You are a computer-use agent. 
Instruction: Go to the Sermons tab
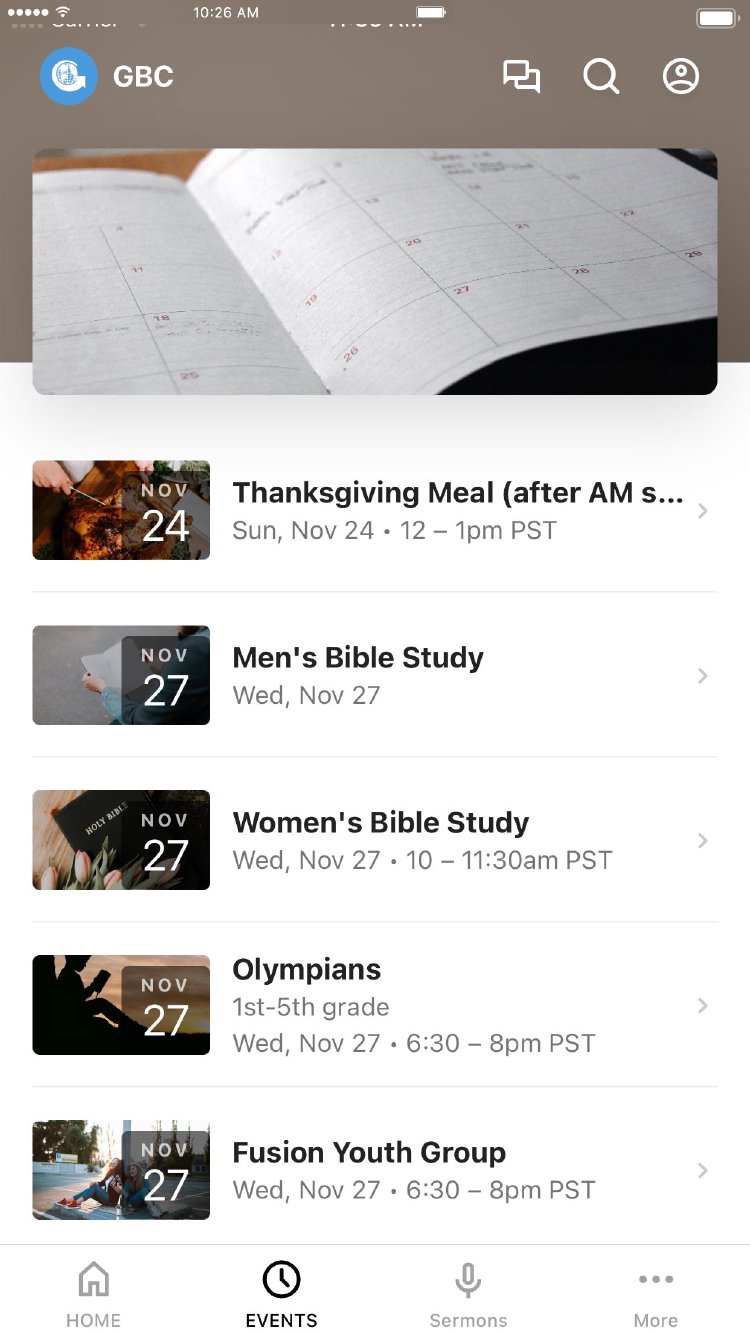[x=468, y=1293]
